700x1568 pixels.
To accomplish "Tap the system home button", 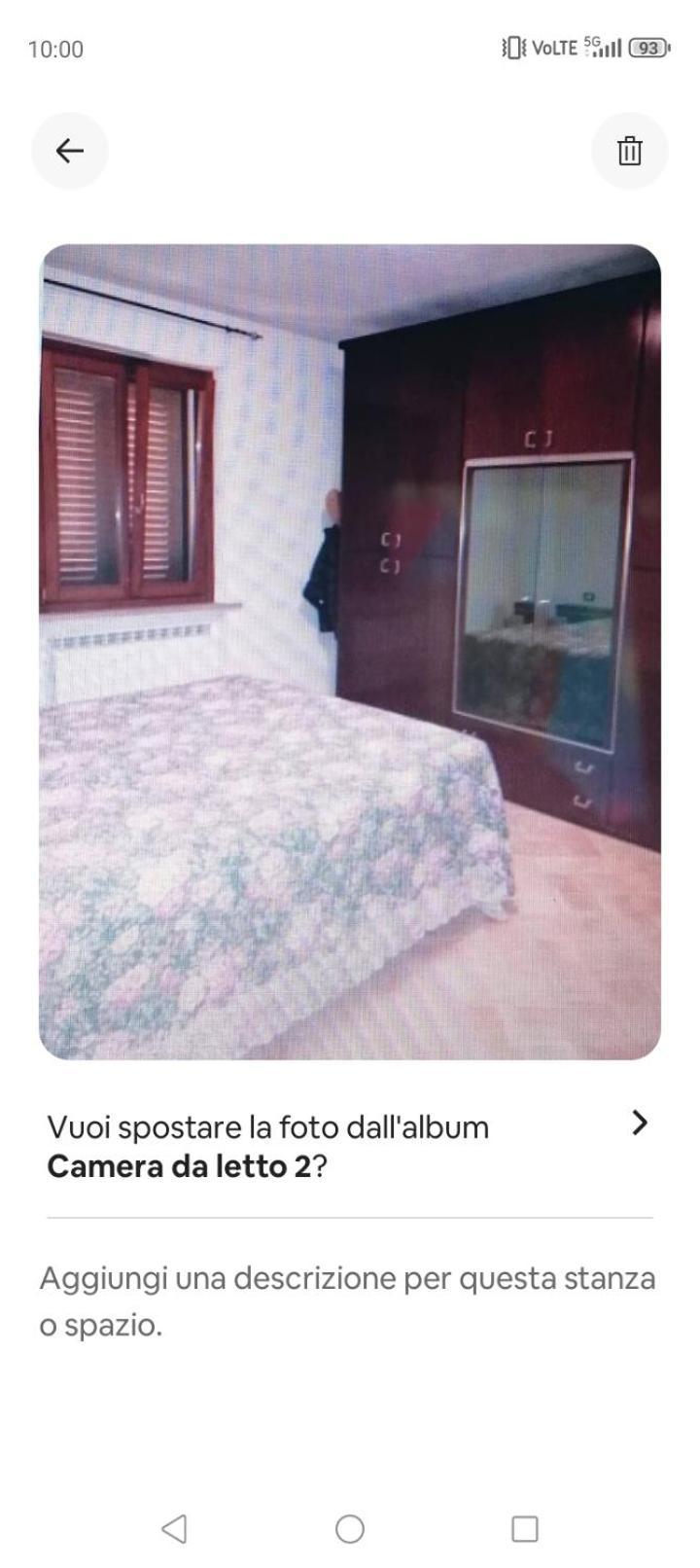I will pyautogui.click(x=350, y=1529).
